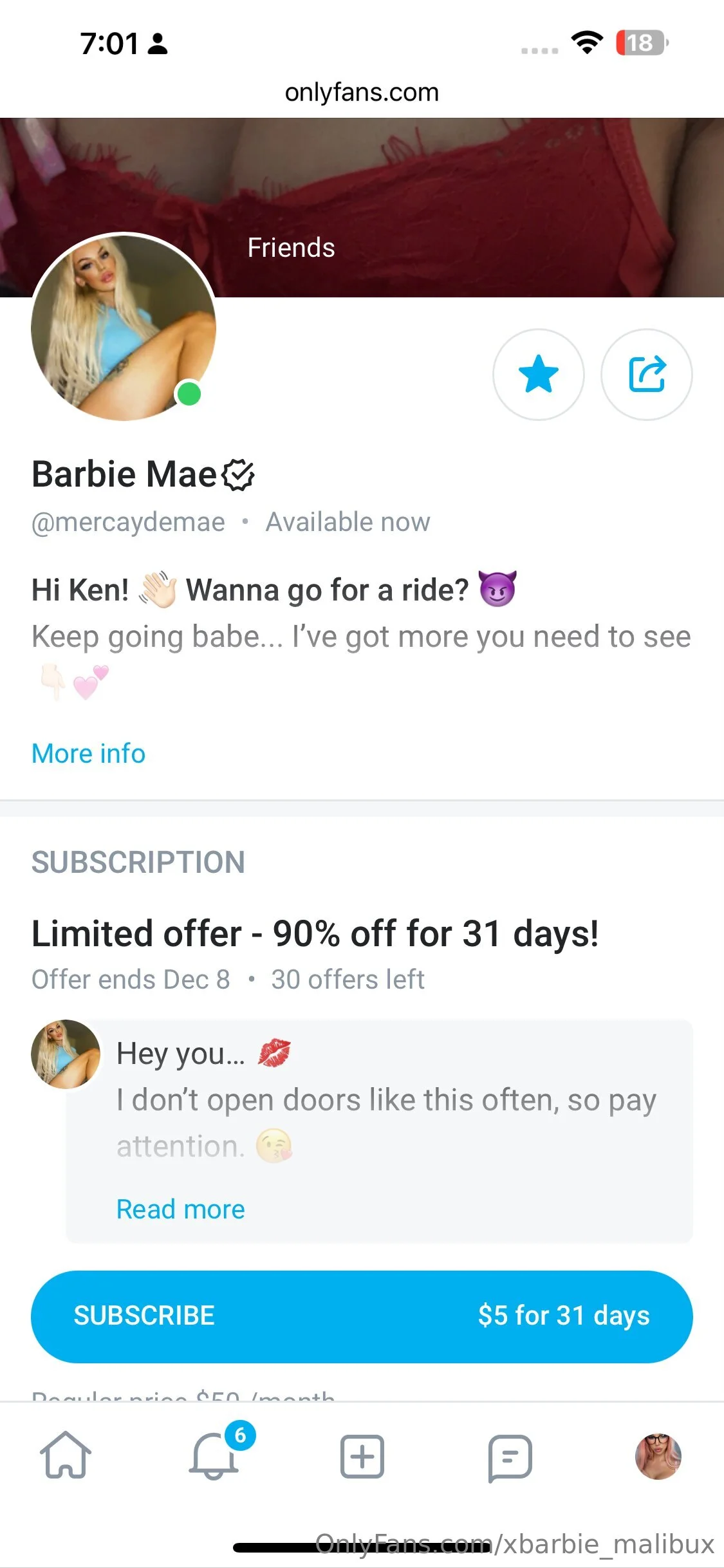Go to the home tab

[x=66, y=1456]
